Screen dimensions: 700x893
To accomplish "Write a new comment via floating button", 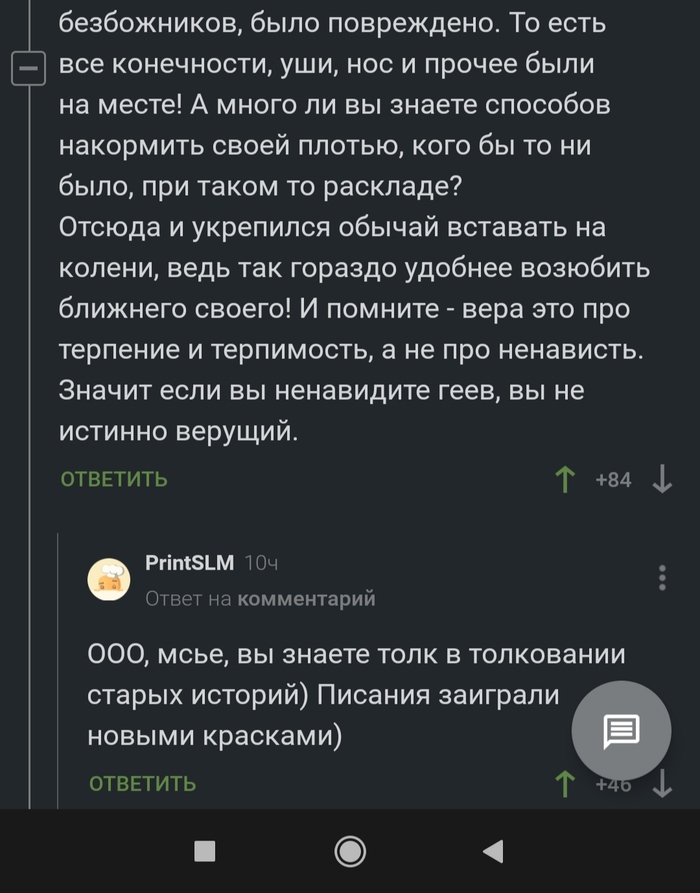I will click(x=620, y=732).
